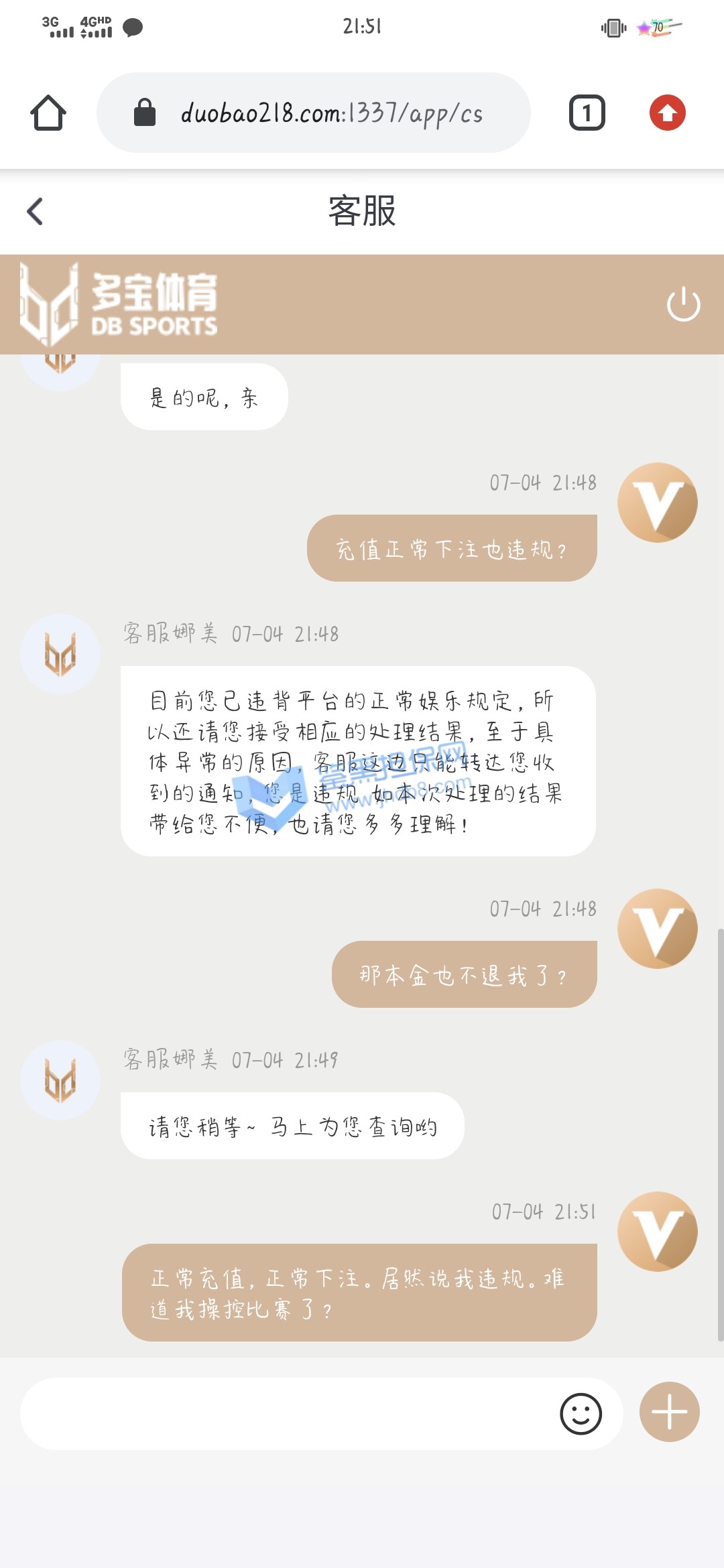724x1568 pixels.
Task: Open the browser tab switcher
Action: click(x=587, y=113)
